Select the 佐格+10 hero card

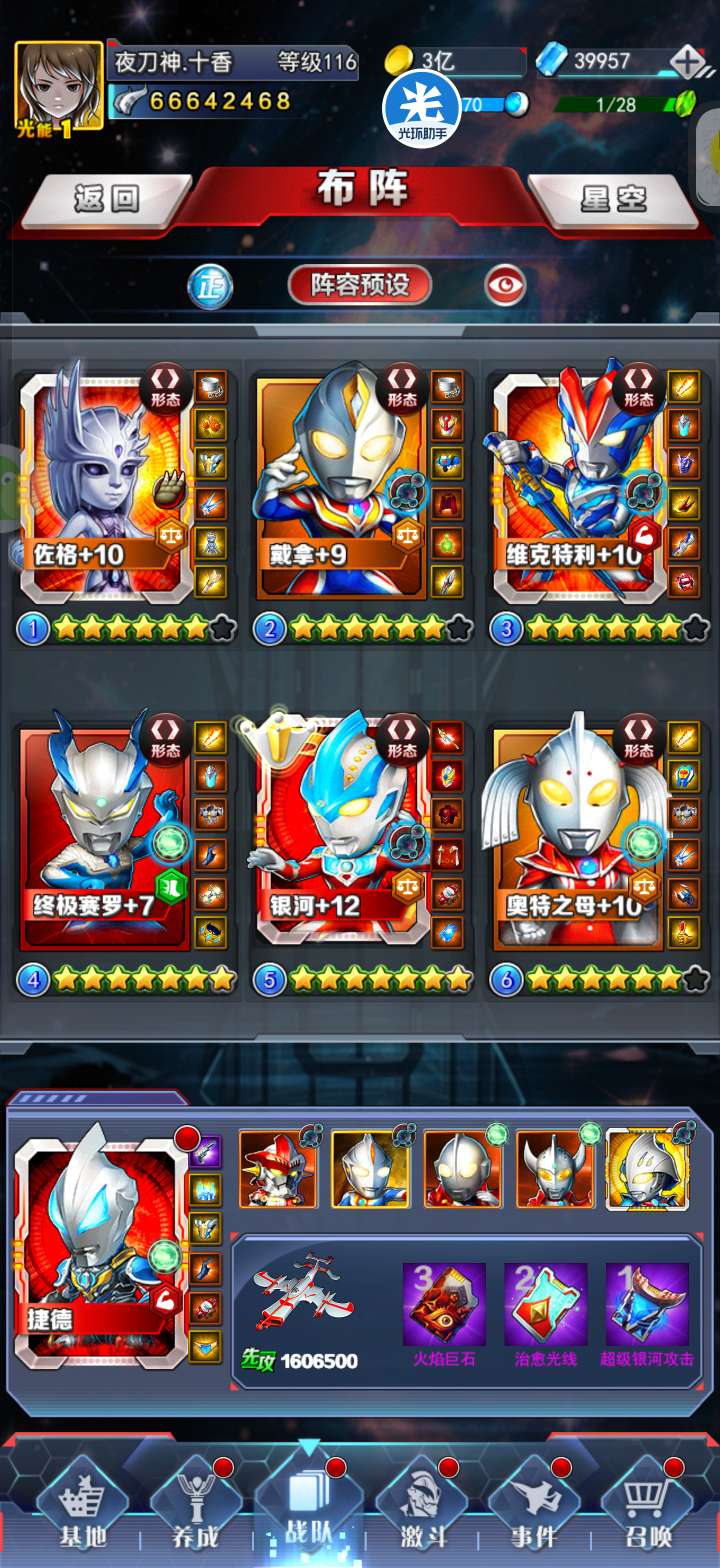tap(105, 486)
